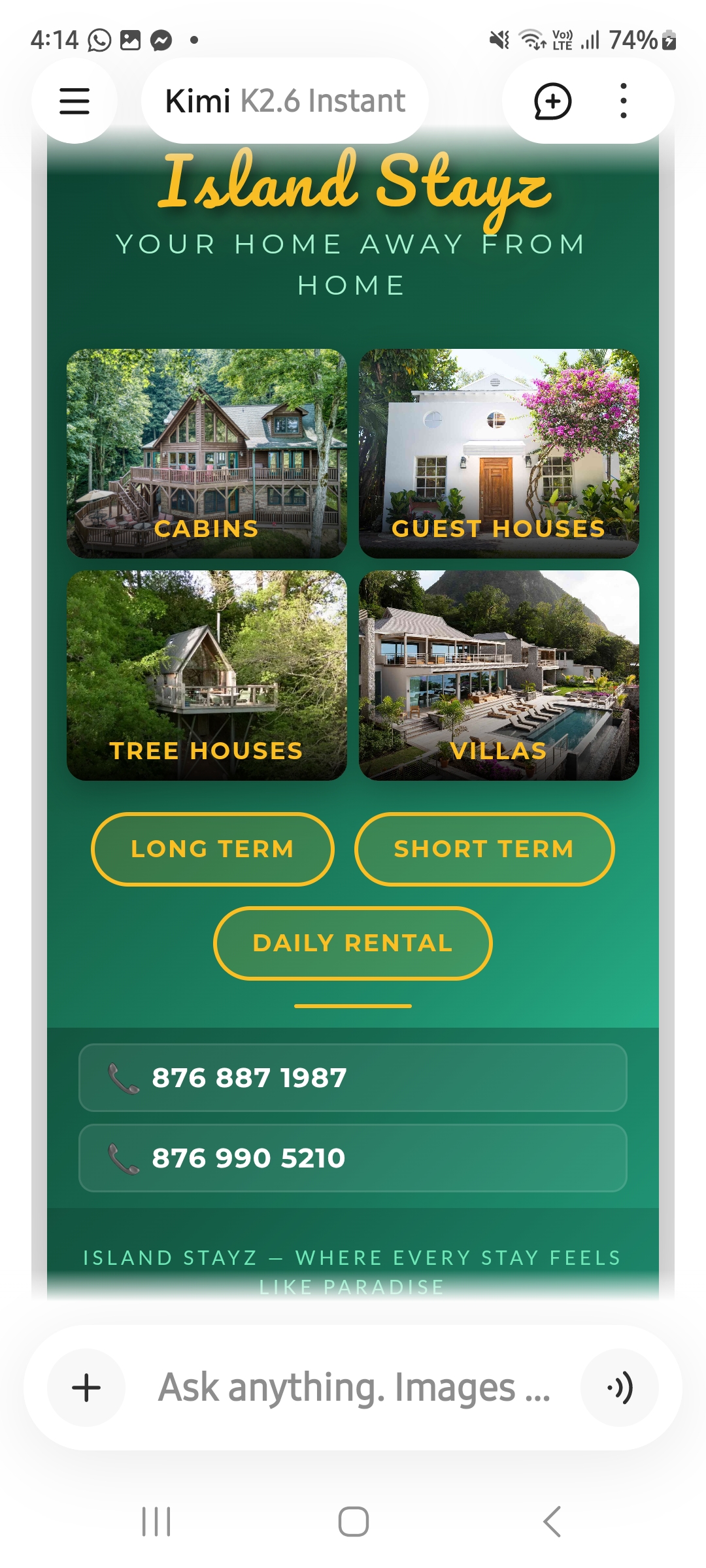This screenshot has height=1568, width=706.
Task: Open the Guest Houses tile
Action: click(x=499, y=453)
